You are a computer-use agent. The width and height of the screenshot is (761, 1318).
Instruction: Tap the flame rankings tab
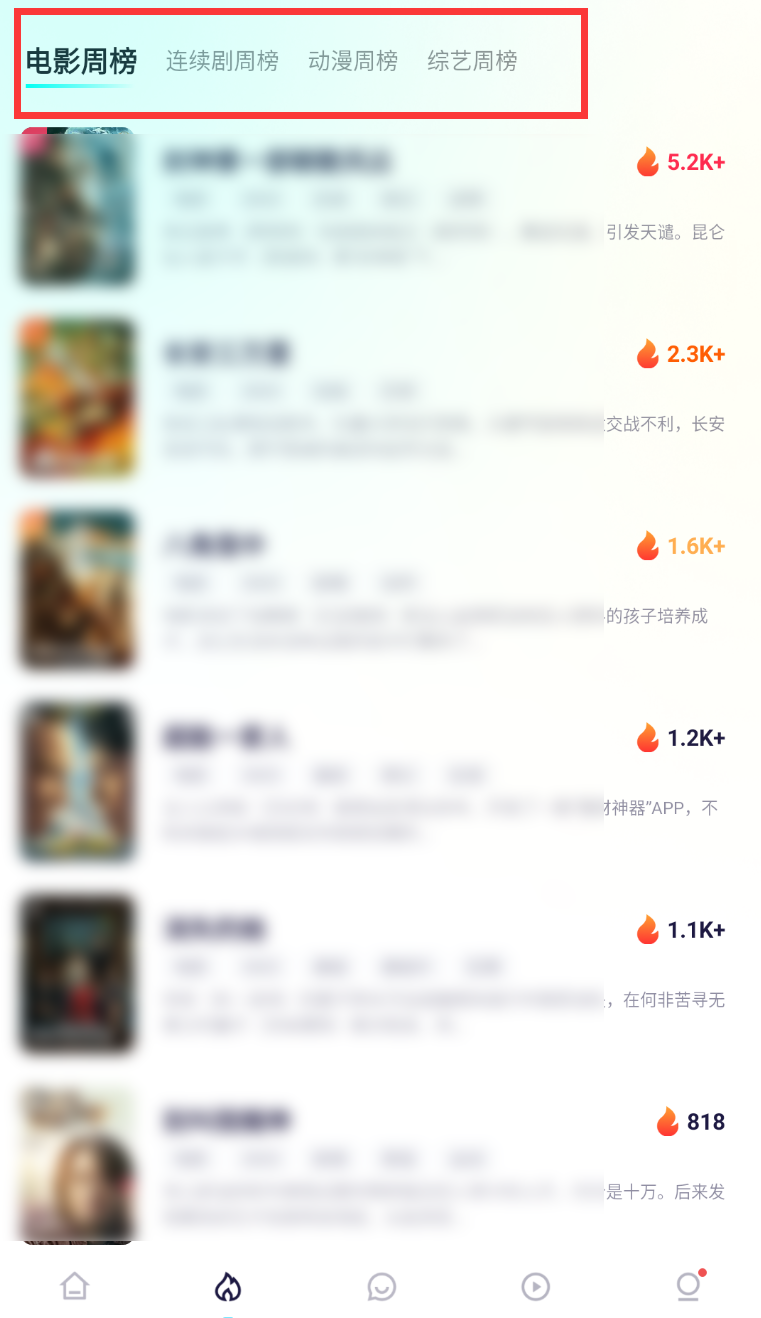coord(228,1286)
